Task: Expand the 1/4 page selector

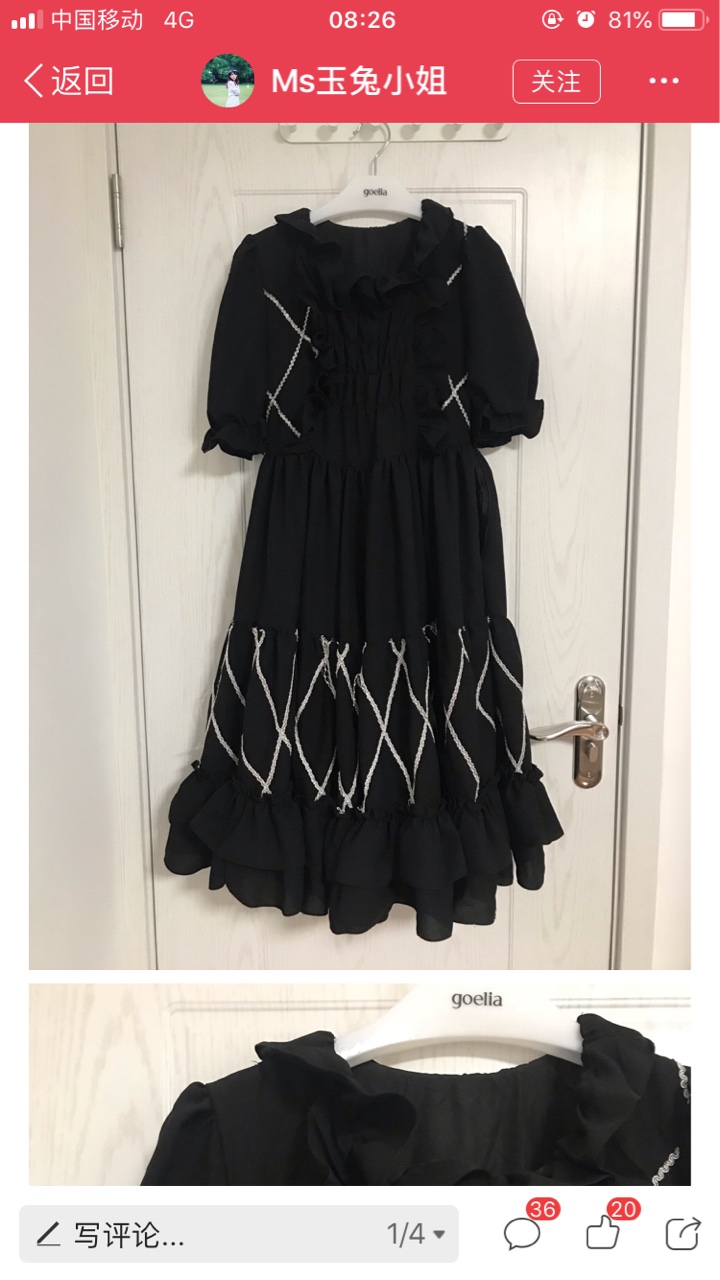Action: [x=416, y=1234]
